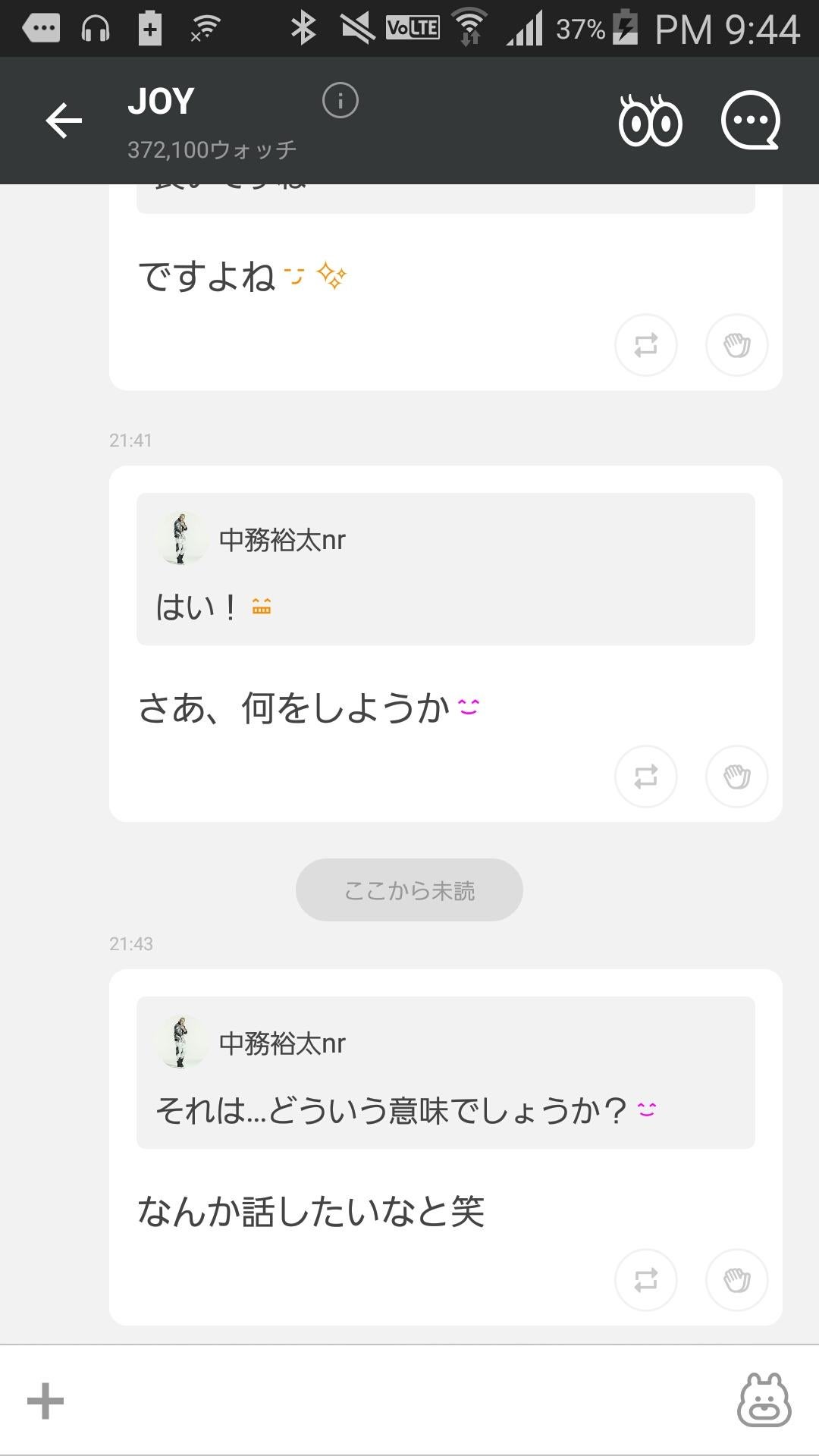Go back using the top arrow

pyautogui.click(x=64, y=121)
